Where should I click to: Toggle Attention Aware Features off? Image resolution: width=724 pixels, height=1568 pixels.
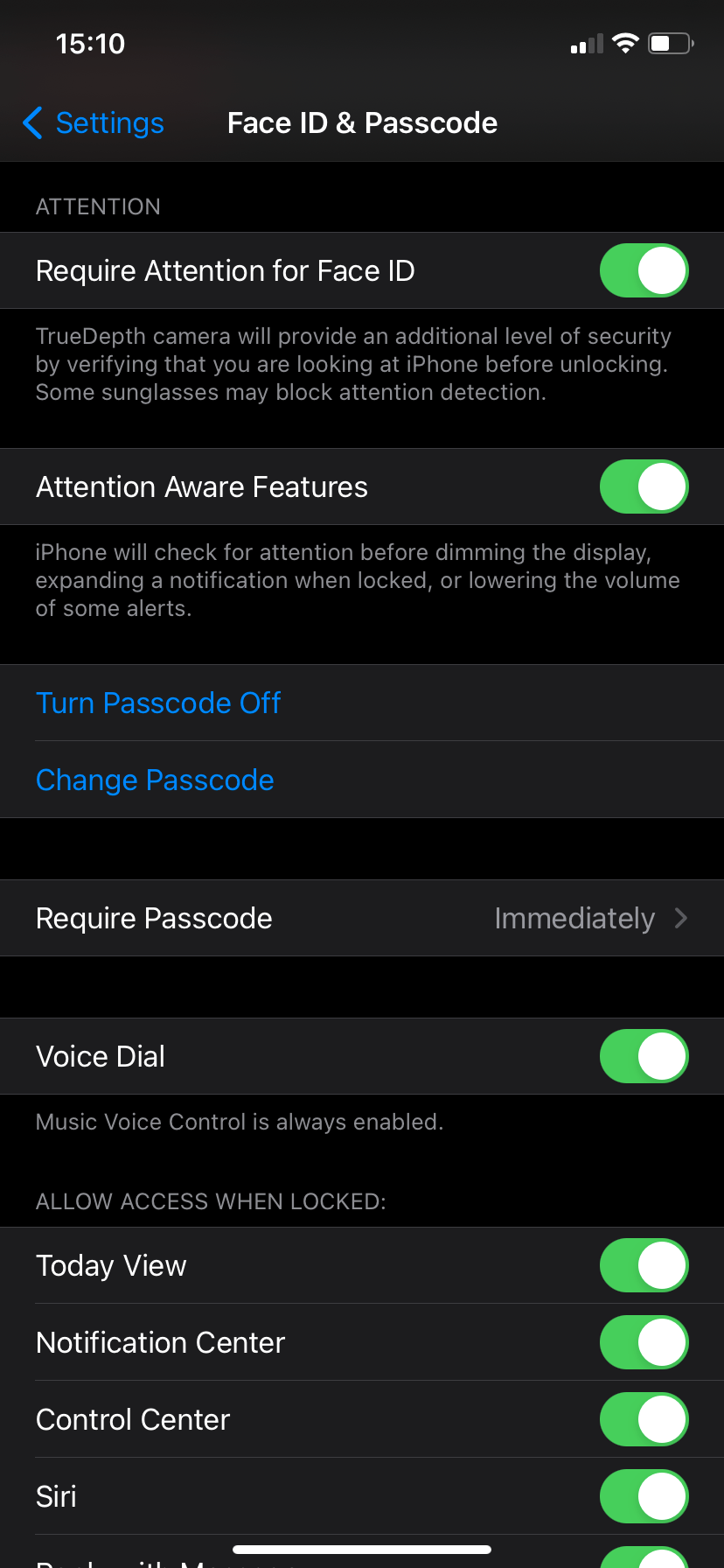pos(644,486)
